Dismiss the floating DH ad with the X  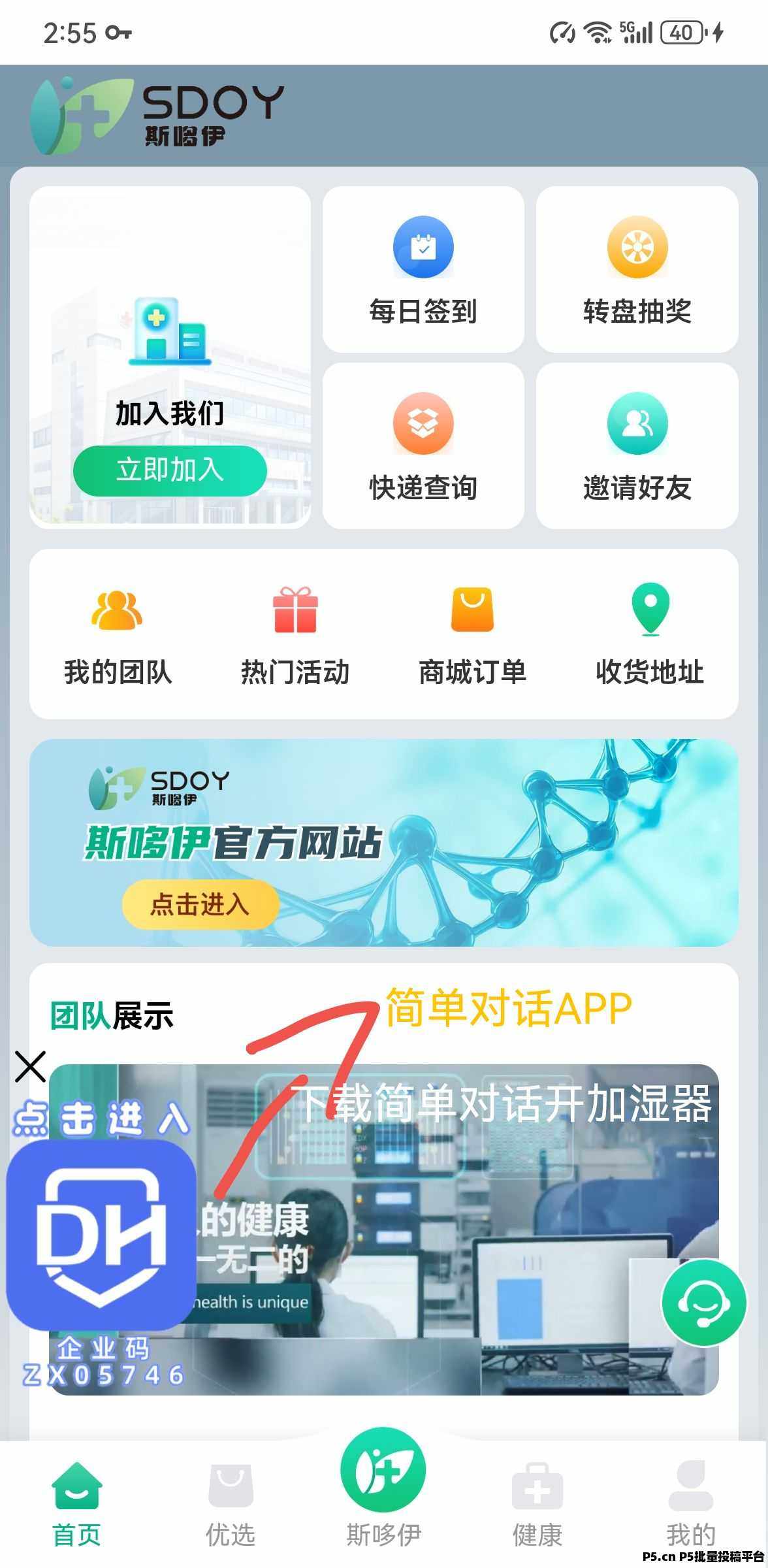(x=30, y=1067)
